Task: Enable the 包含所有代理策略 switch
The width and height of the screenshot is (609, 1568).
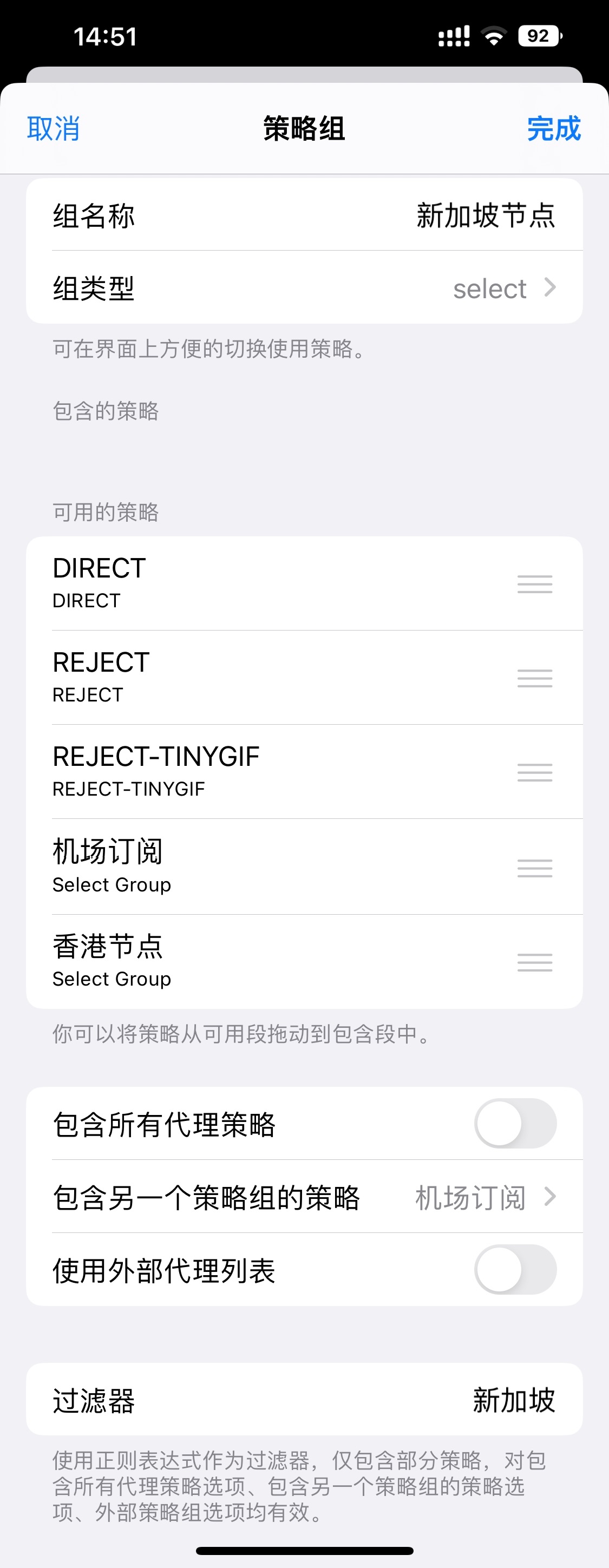Action: [x=515, y=1123]
